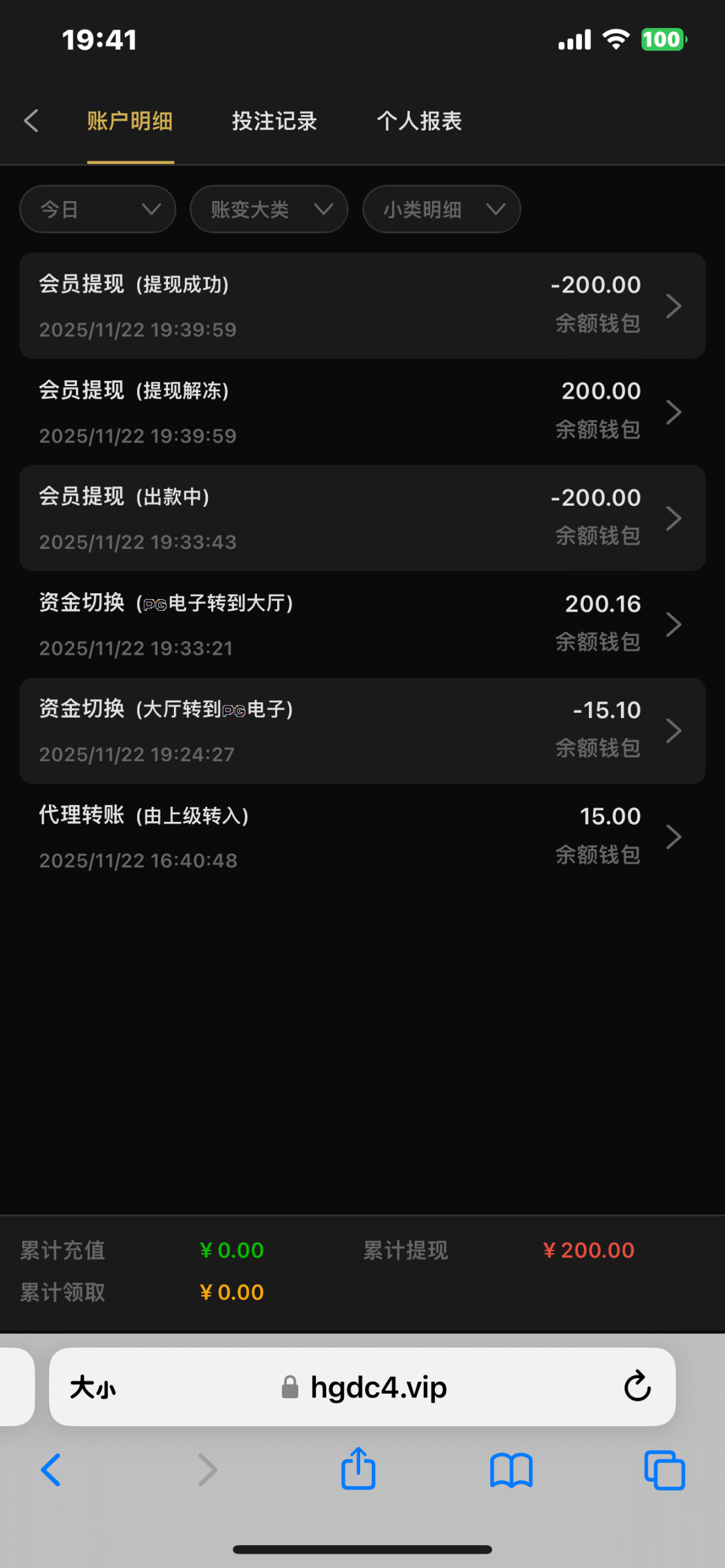
Task: Open the PG电子转到大厅 transfer record
Action: click(362, 625)
